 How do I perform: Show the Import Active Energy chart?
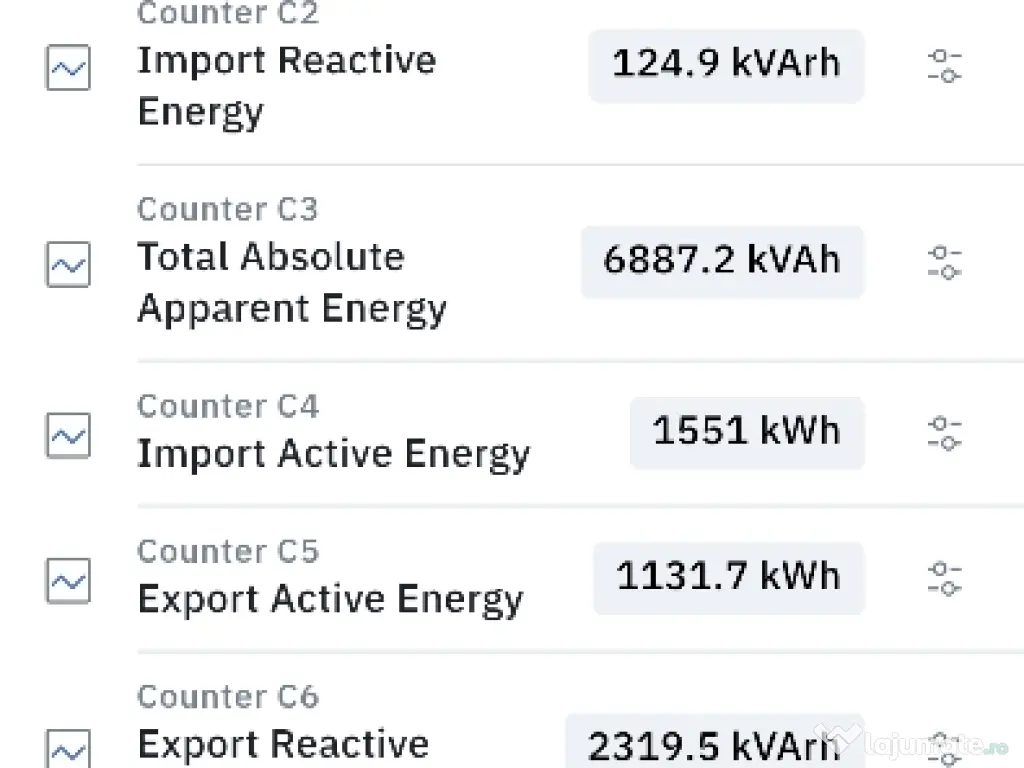coord(68,436)
